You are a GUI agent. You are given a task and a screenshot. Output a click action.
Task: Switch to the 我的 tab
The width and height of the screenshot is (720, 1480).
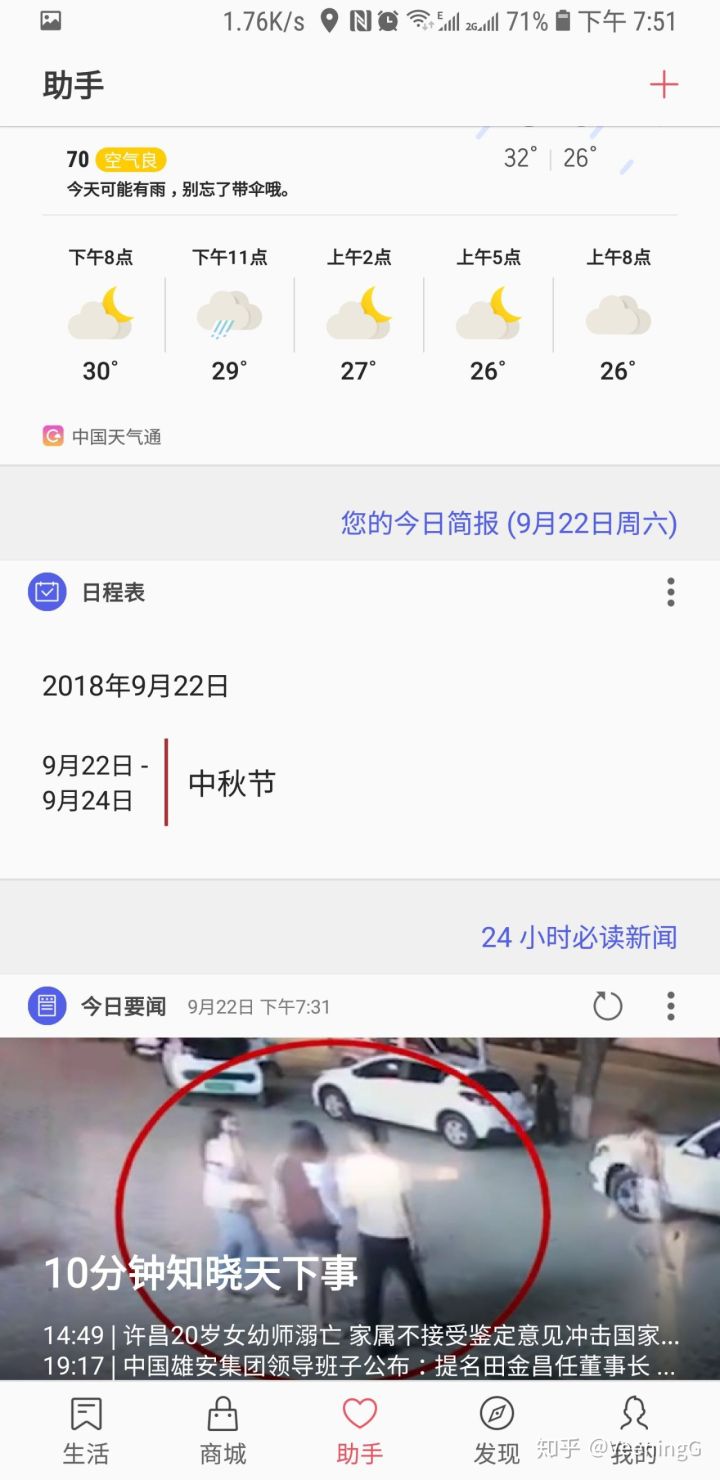(x=633, y=1428)
